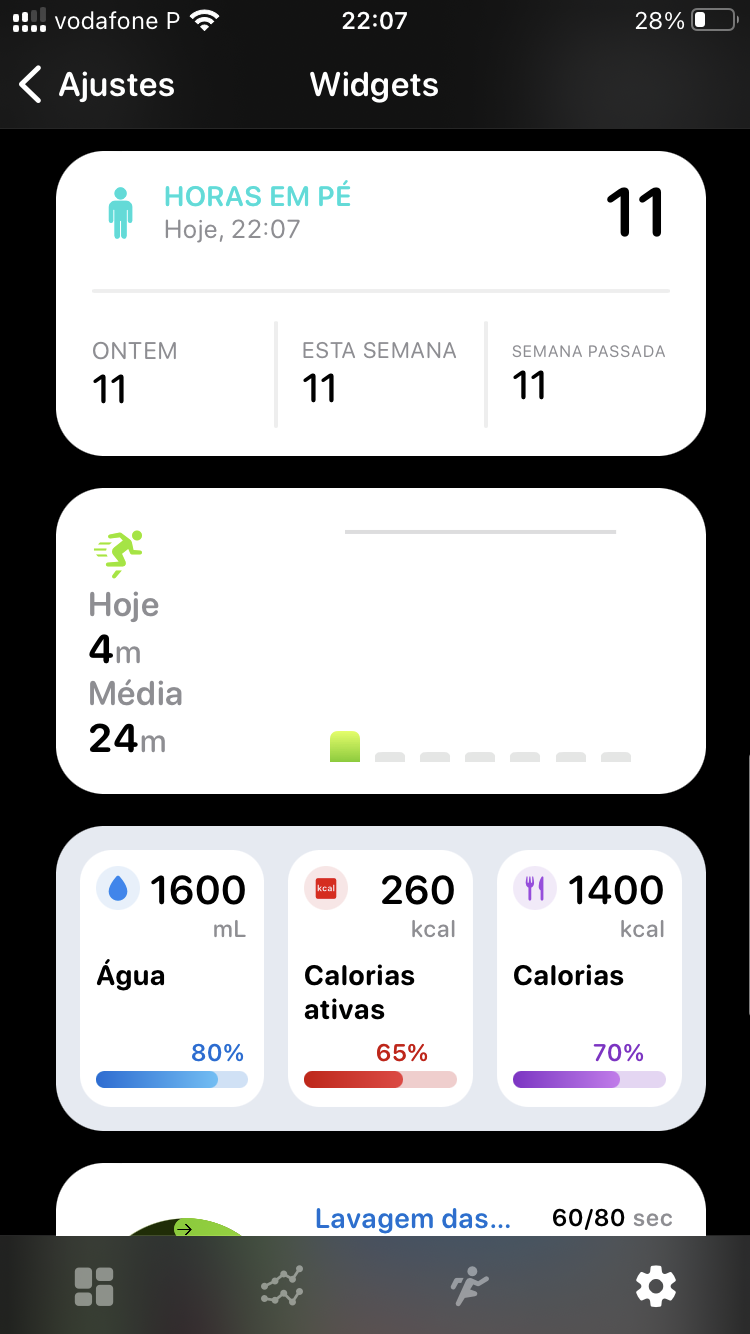
Task: Select the Água 1600 mL card
Action: [x=172, y=978]
